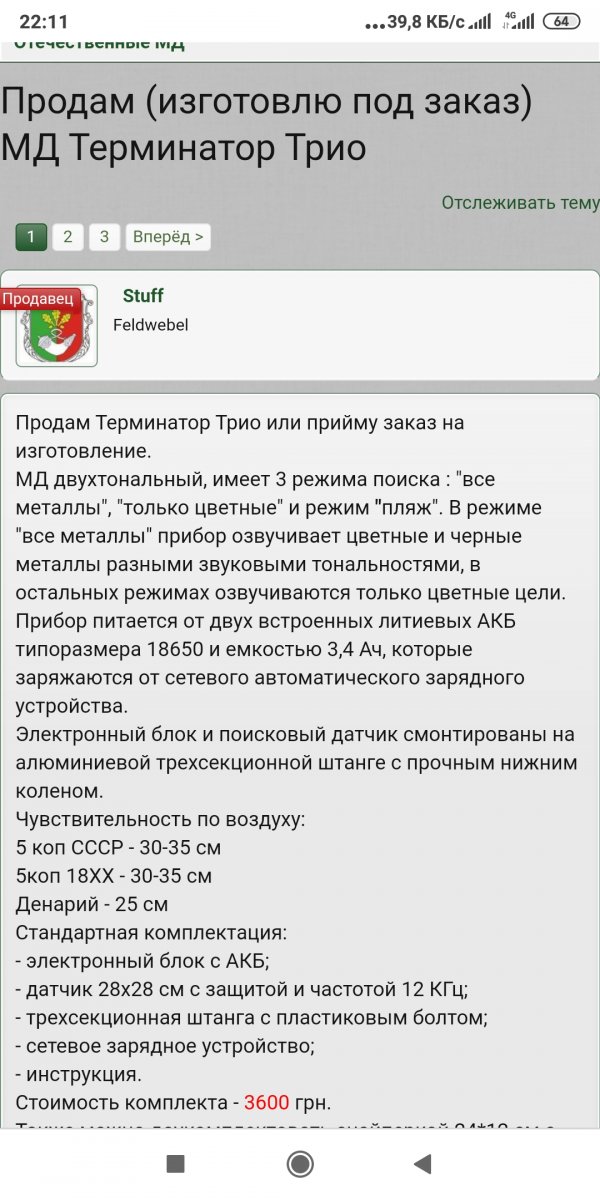The height and width of the screenshot is (1200, 600).
Task: Open the 'Отечественные МД' breadcrumb link
Action: [x=98, y=45]
